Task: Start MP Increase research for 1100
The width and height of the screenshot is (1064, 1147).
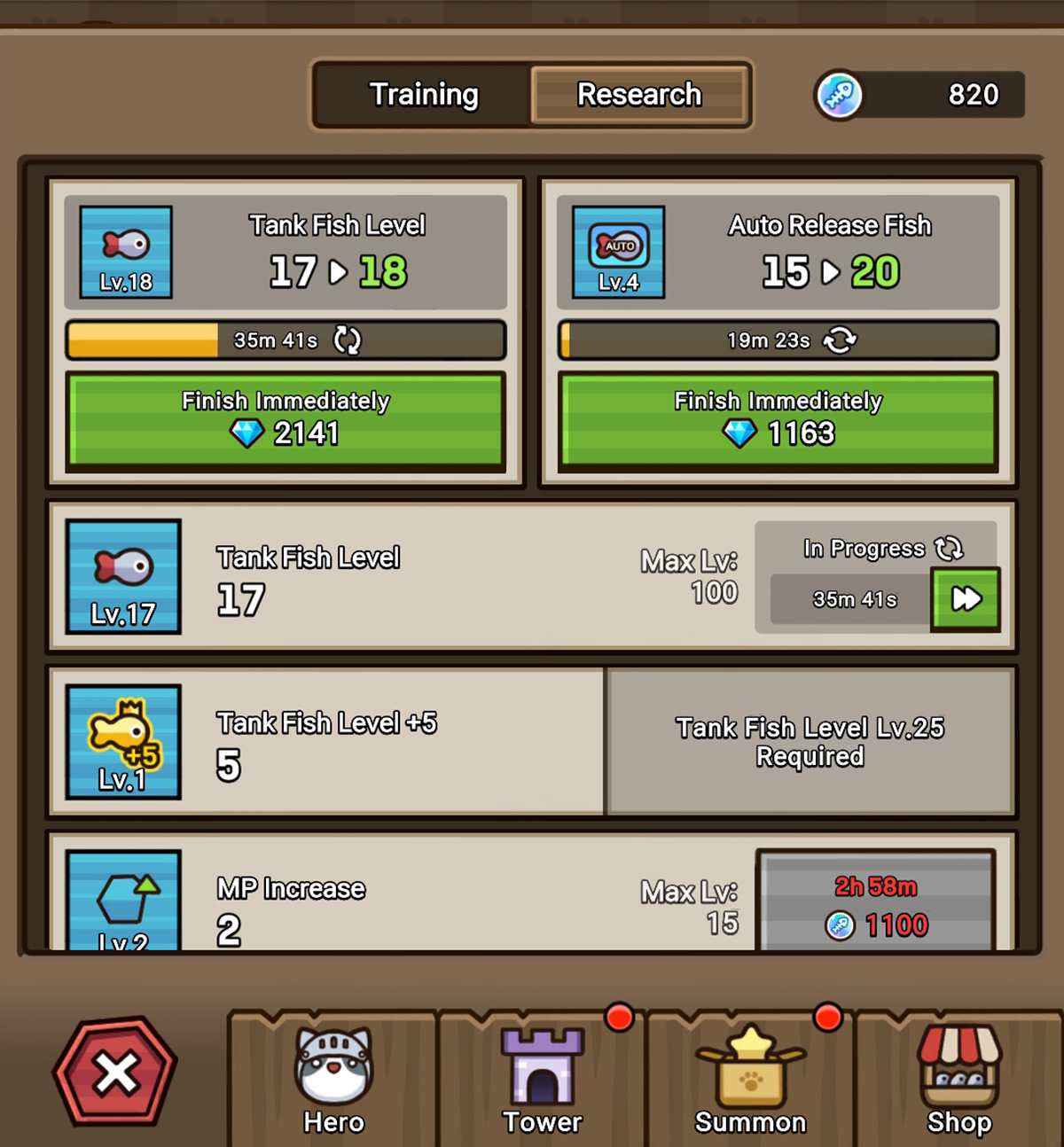Action: click(876, 904)
